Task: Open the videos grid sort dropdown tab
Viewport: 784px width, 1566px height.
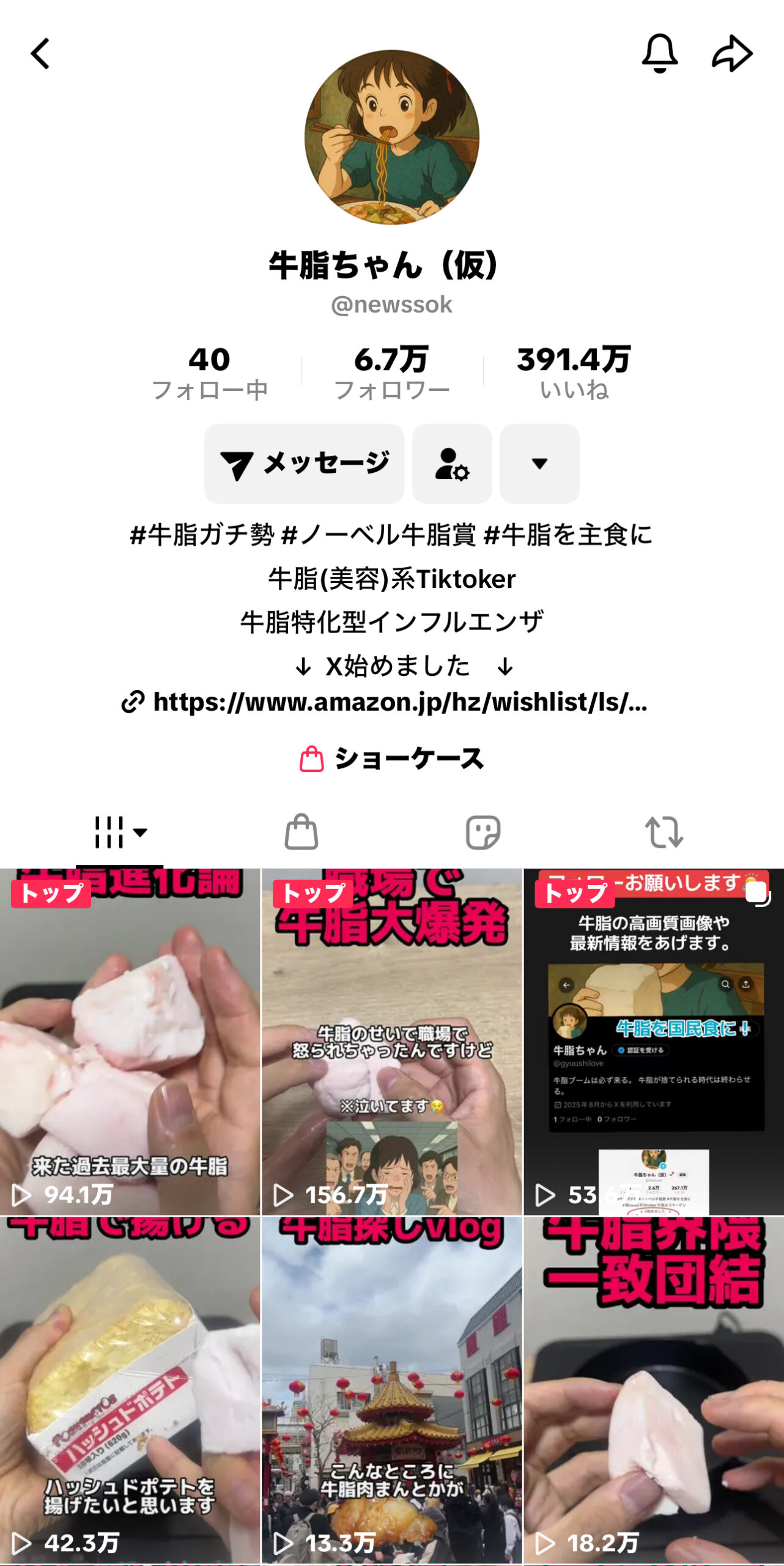Action: tap(120, 832)
